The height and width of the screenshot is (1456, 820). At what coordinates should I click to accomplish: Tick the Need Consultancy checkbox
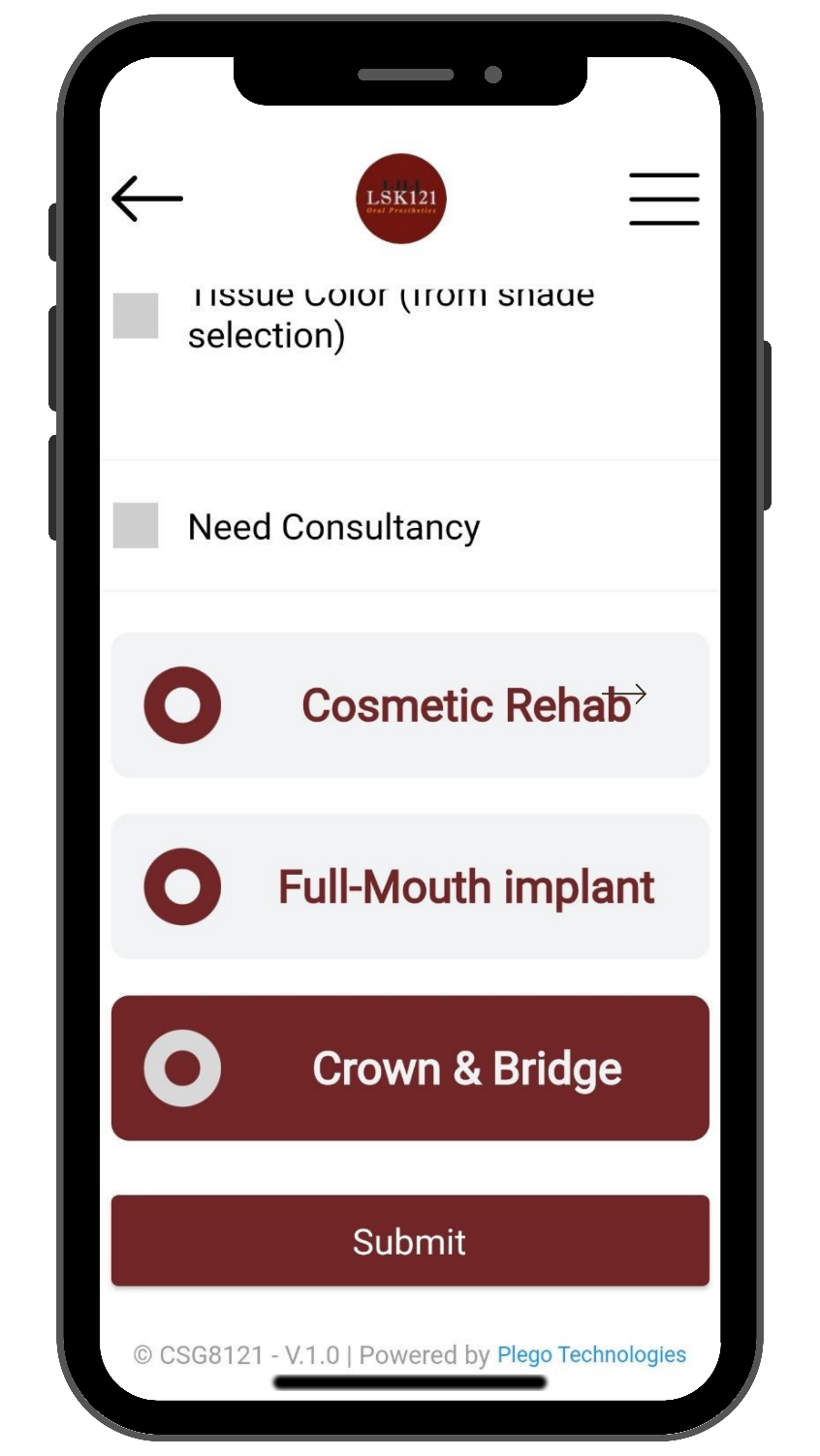(136, 525)
